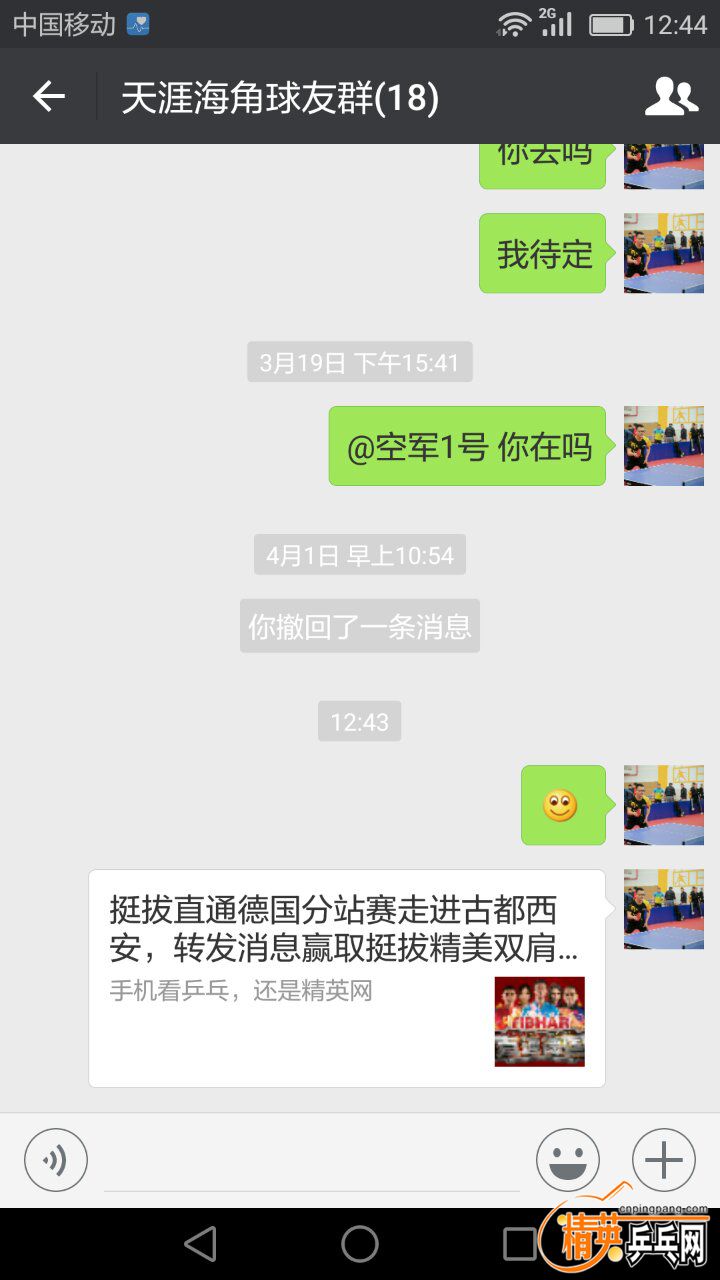Viewport: 720px width, 1280px height.
Task: Tap the message text input field
Action: click(x=312, y=1162)
